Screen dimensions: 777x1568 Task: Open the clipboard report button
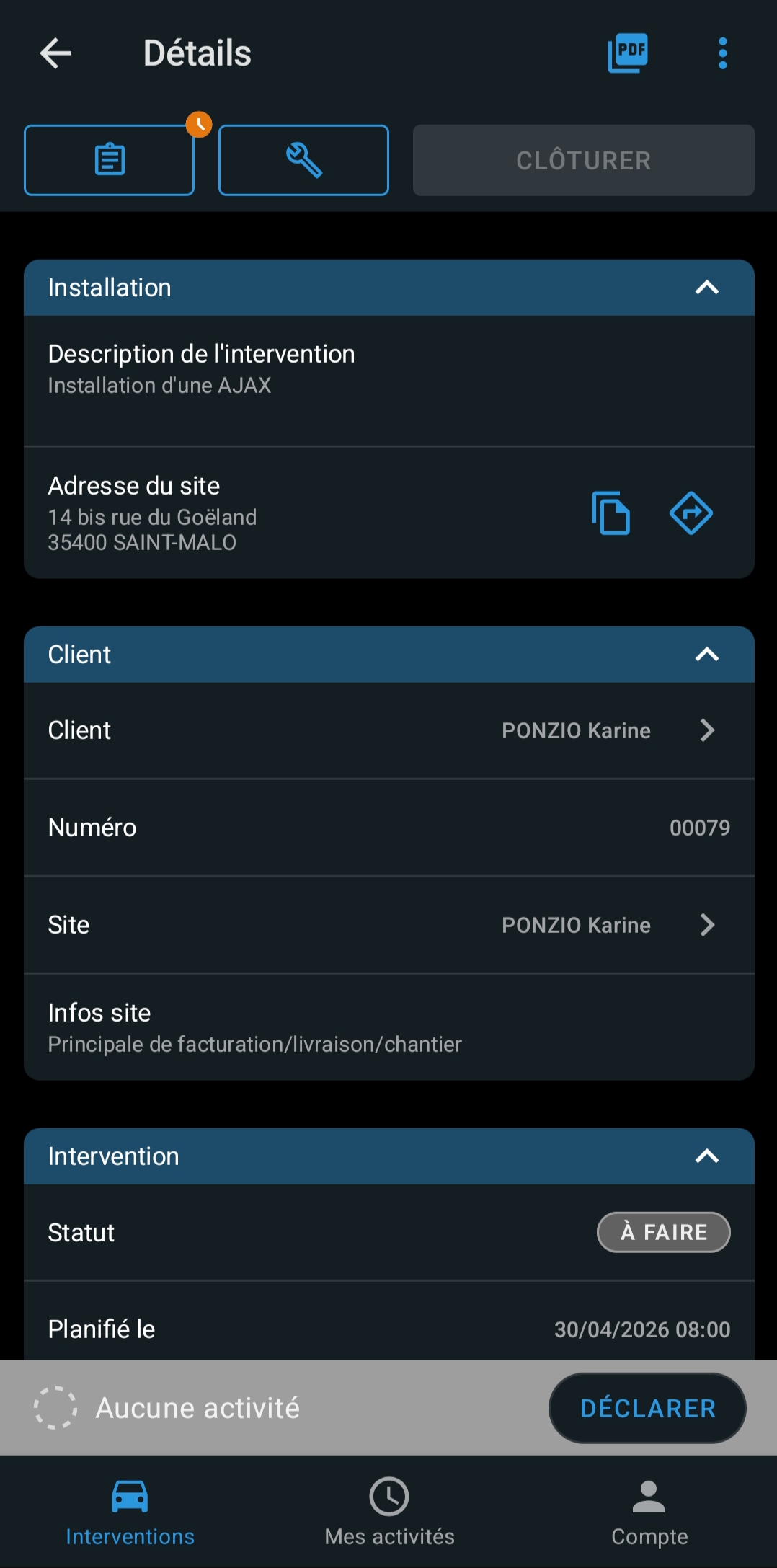110,160
